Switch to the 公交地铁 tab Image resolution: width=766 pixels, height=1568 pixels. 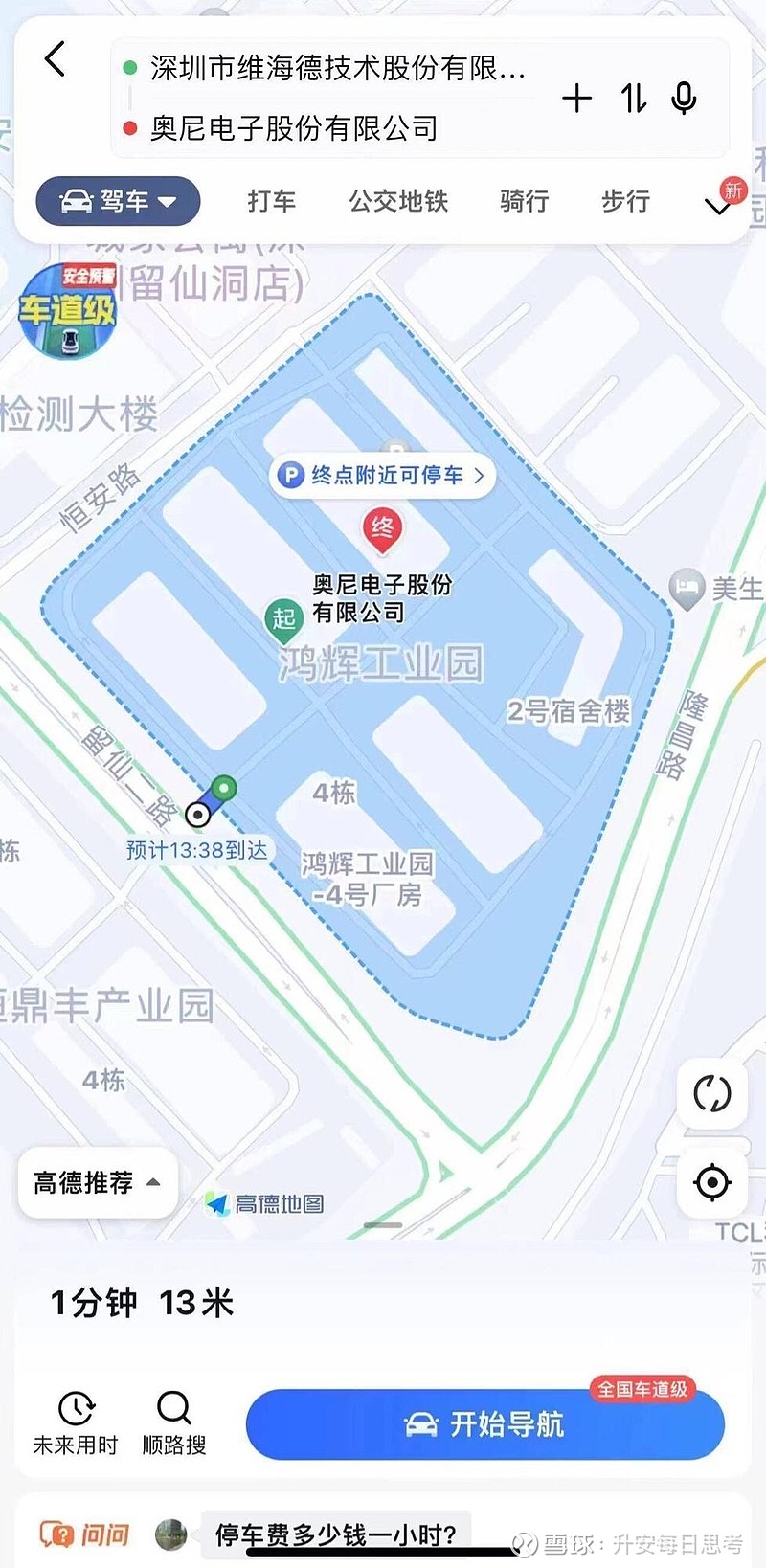click(398, 201)
